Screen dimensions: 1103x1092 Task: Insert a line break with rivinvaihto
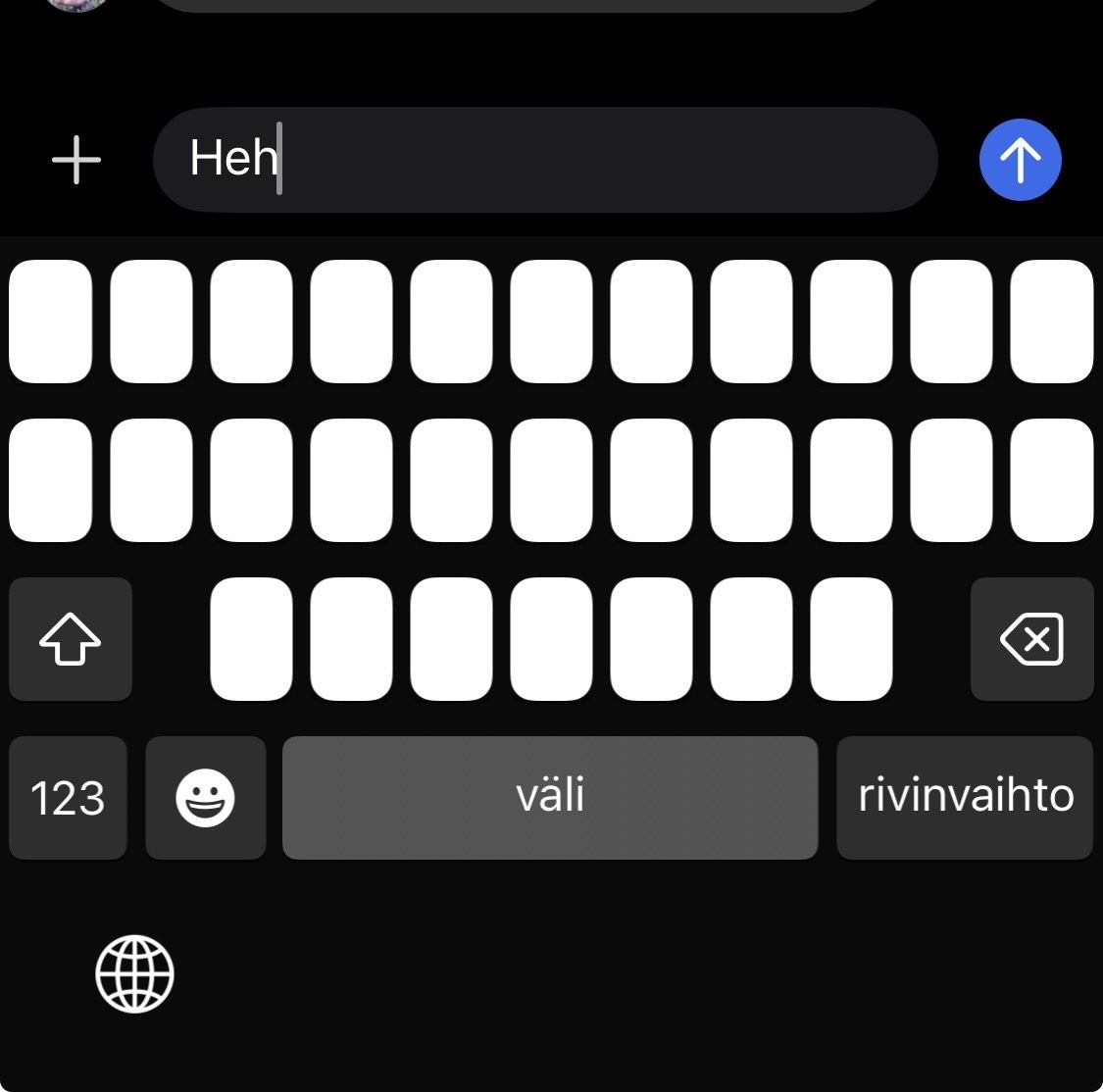pos(965,798)
